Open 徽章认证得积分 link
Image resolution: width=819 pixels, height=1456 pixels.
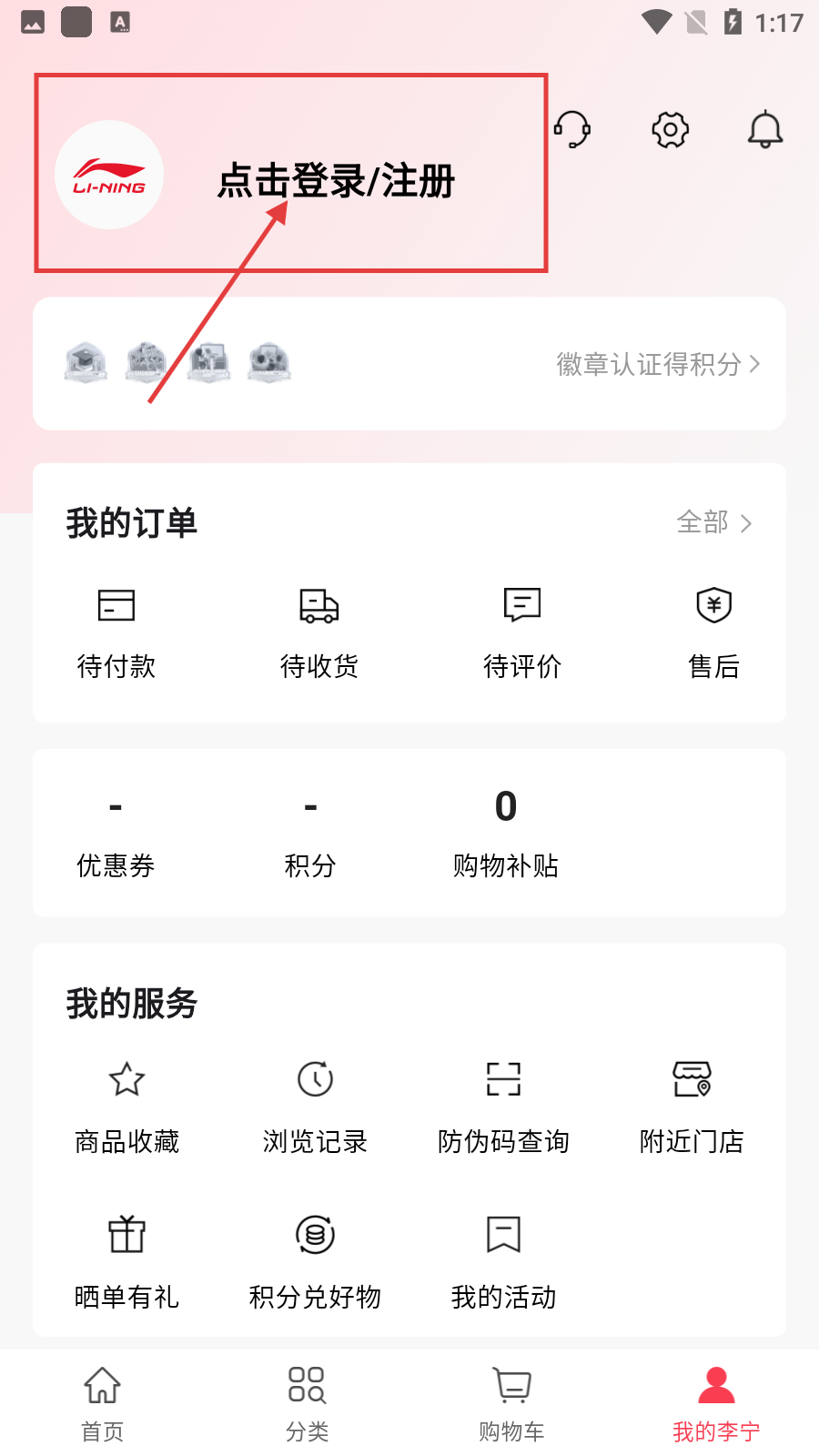[657, 364]
